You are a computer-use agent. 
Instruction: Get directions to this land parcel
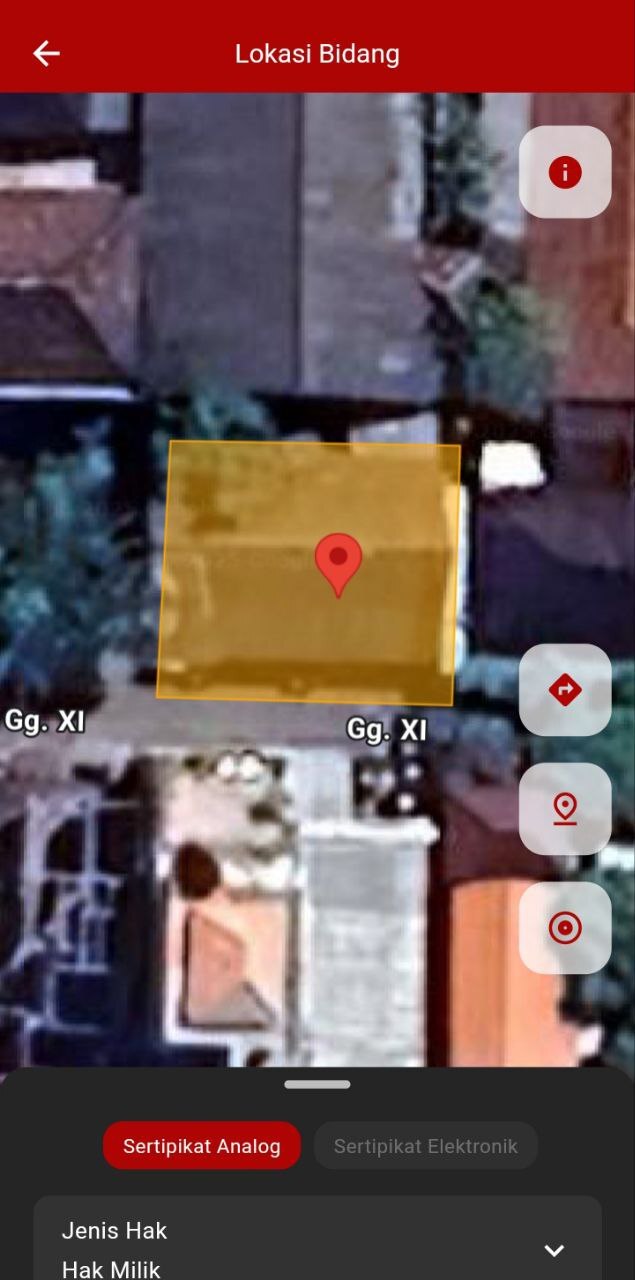click(565, 690)
